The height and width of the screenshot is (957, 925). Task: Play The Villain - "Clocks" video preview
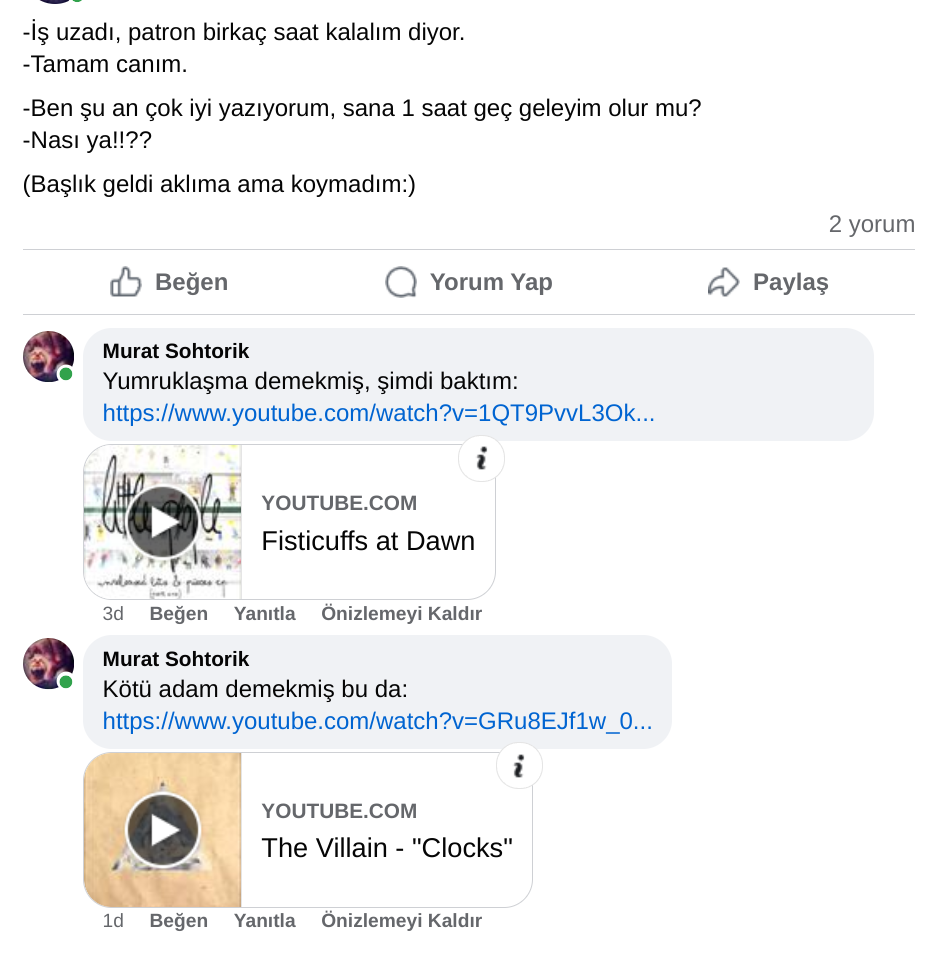point(163,830)
